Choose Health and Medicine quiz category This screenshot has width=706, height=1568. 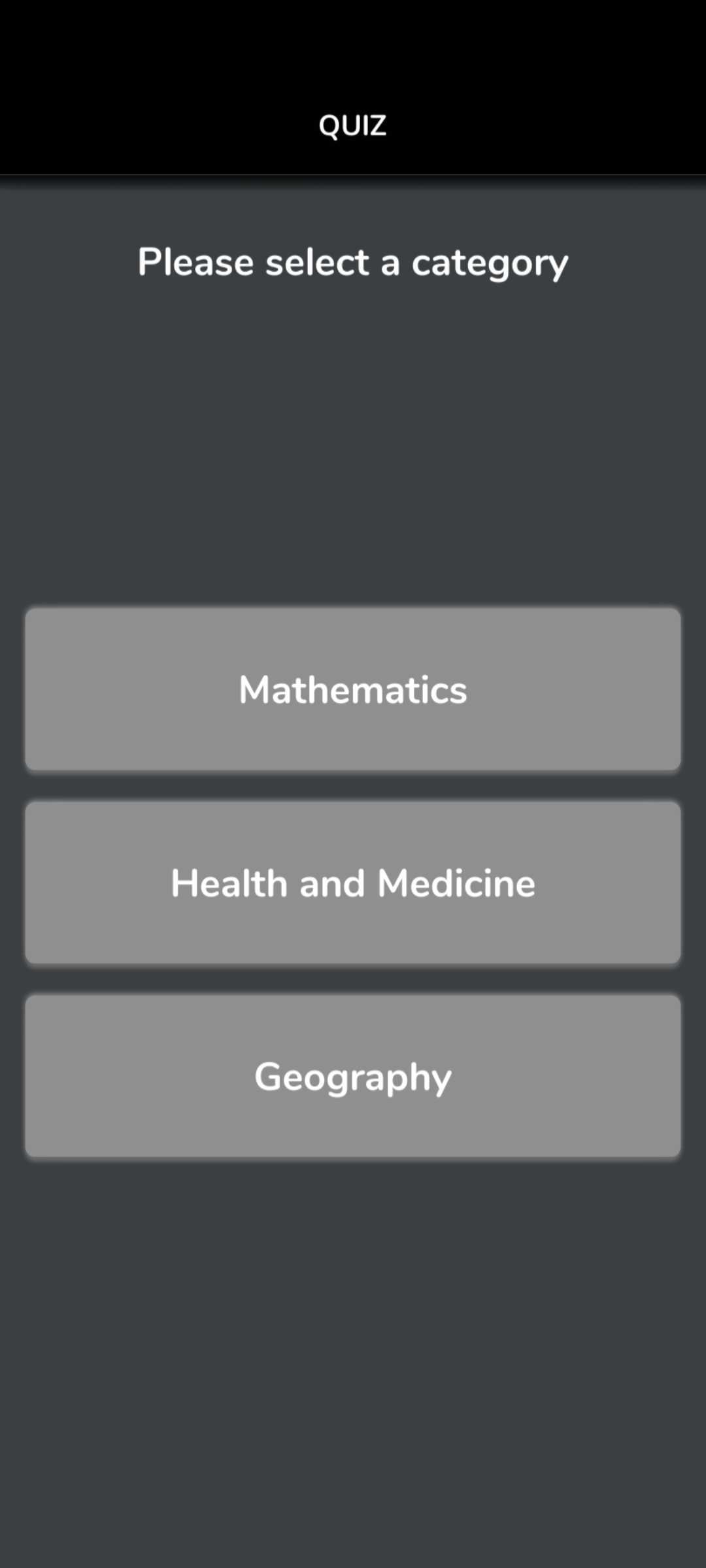coord(353,883)
